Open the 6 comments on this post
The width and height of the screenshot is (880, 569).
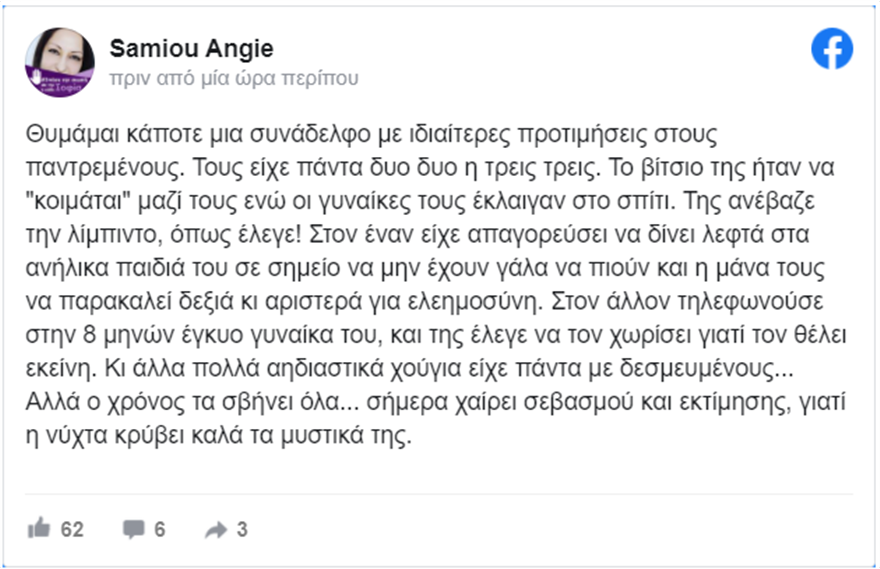click(x=133, y=529)
